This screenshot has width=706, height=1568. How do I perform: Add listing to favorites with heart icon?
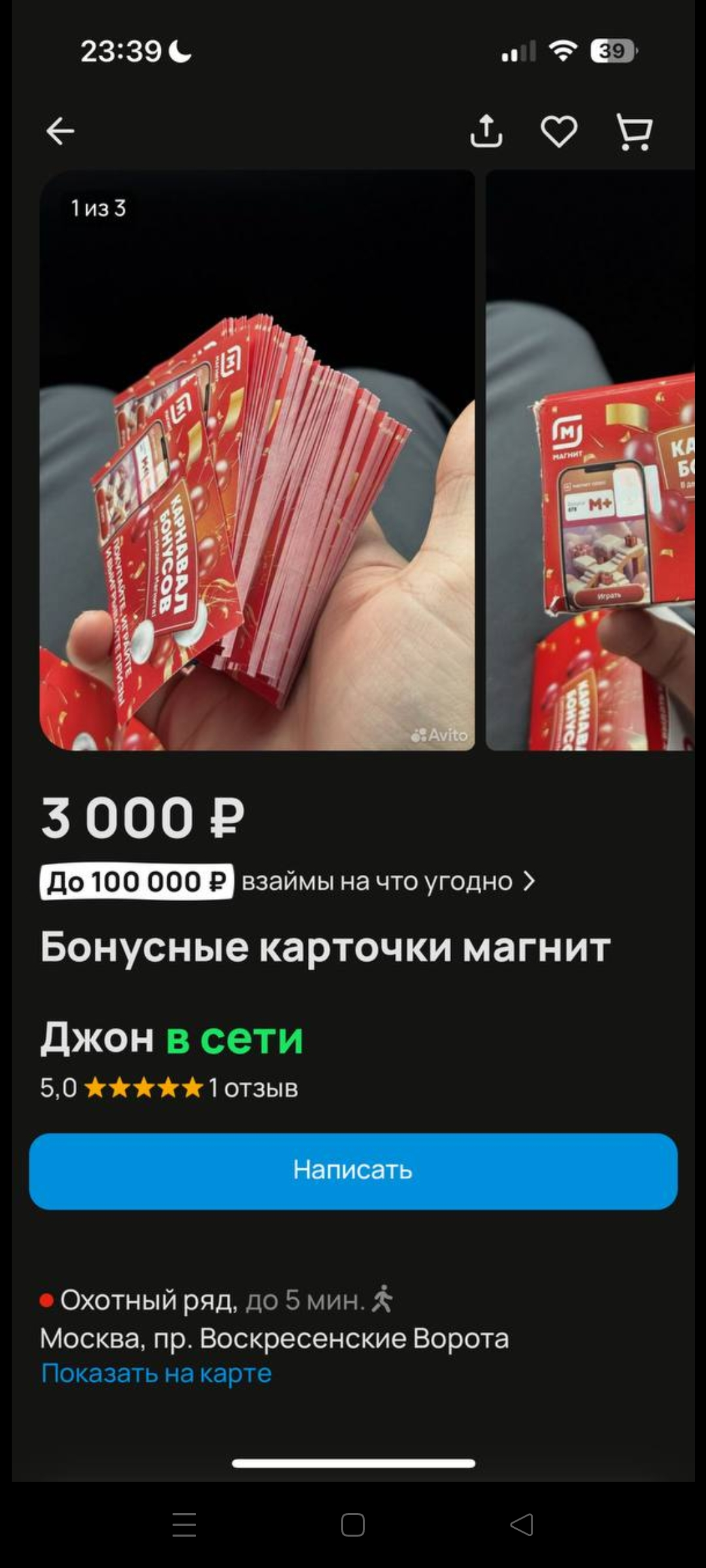[559, 131]
